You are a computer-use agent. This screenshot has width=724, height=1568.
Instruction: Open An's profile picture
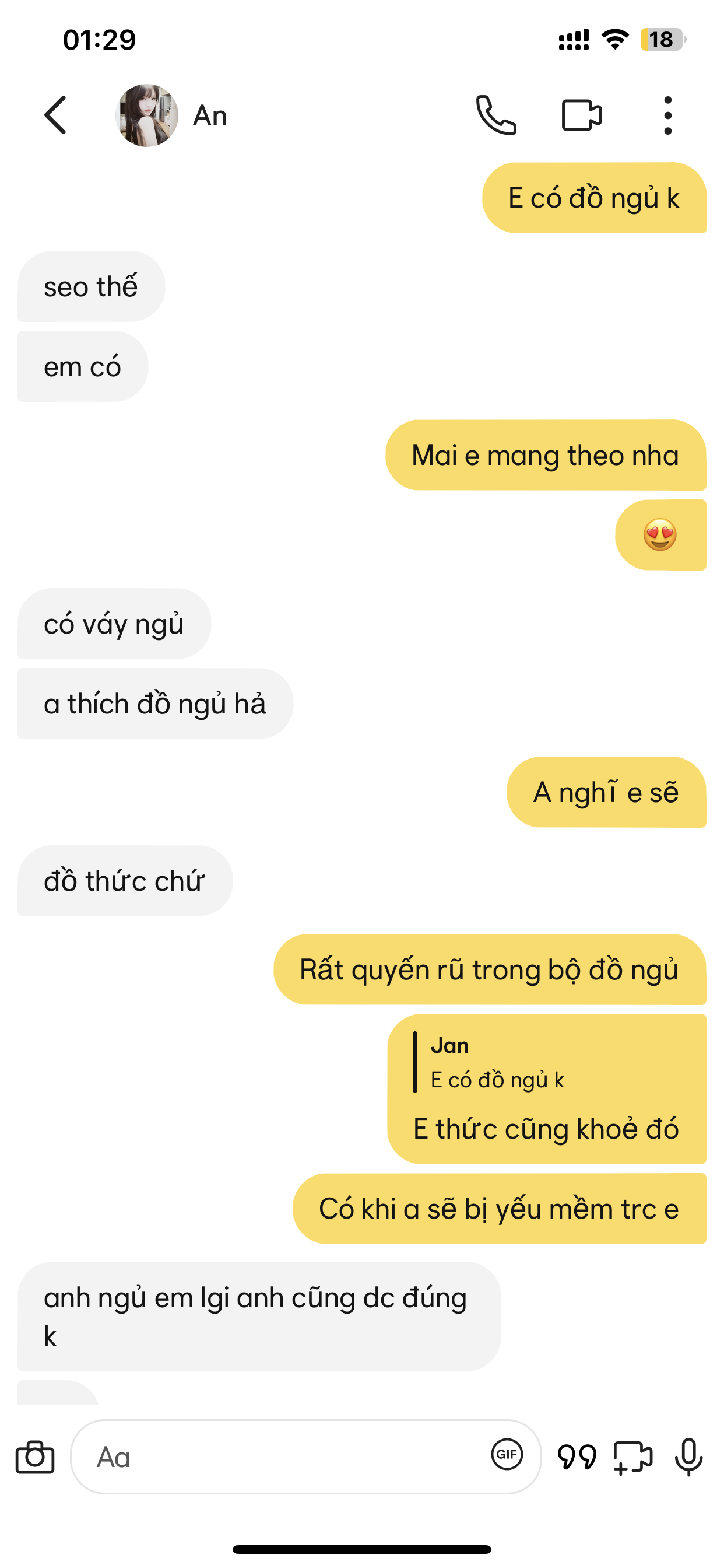[147, 115]
